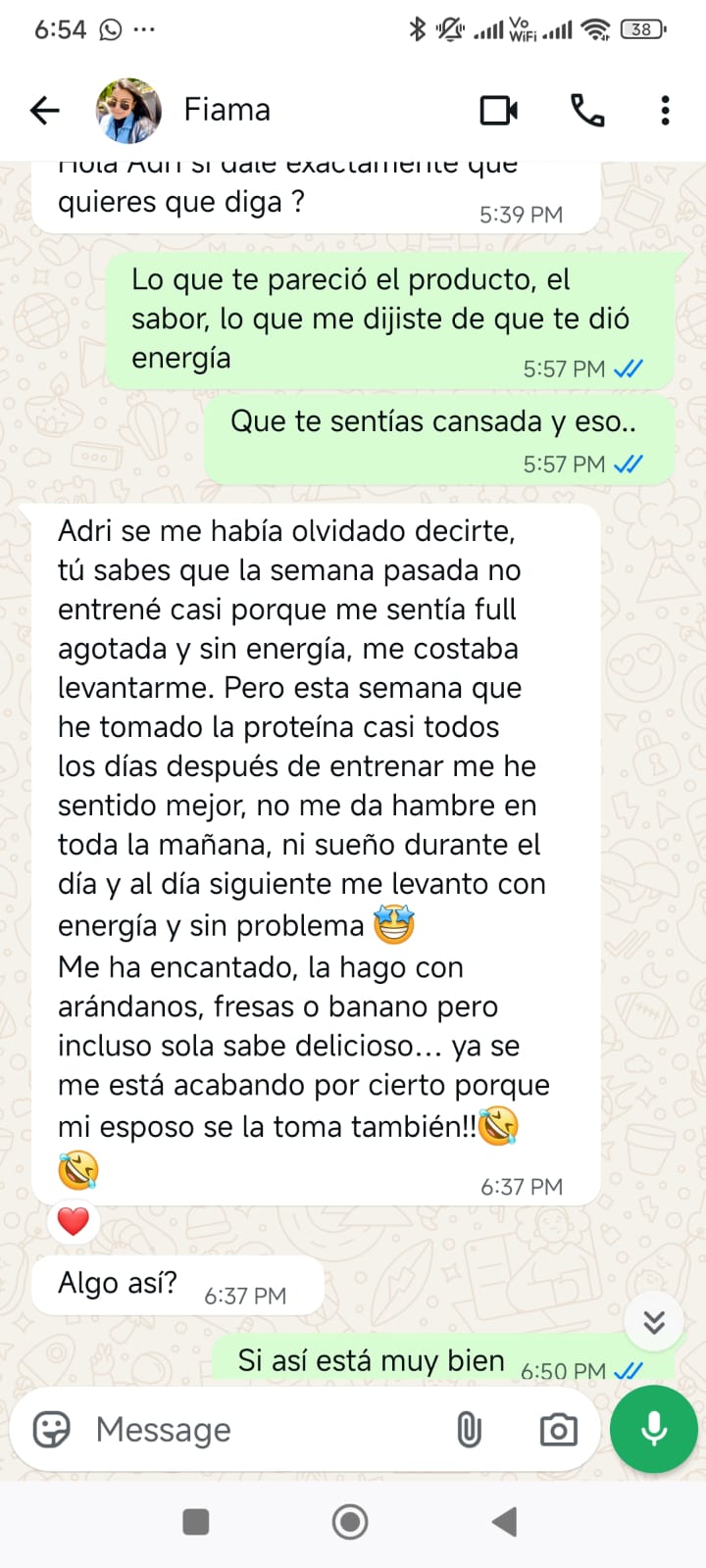706x1568 pixels.
Task: Go to the system home screen
Action: coord(350,1522)
